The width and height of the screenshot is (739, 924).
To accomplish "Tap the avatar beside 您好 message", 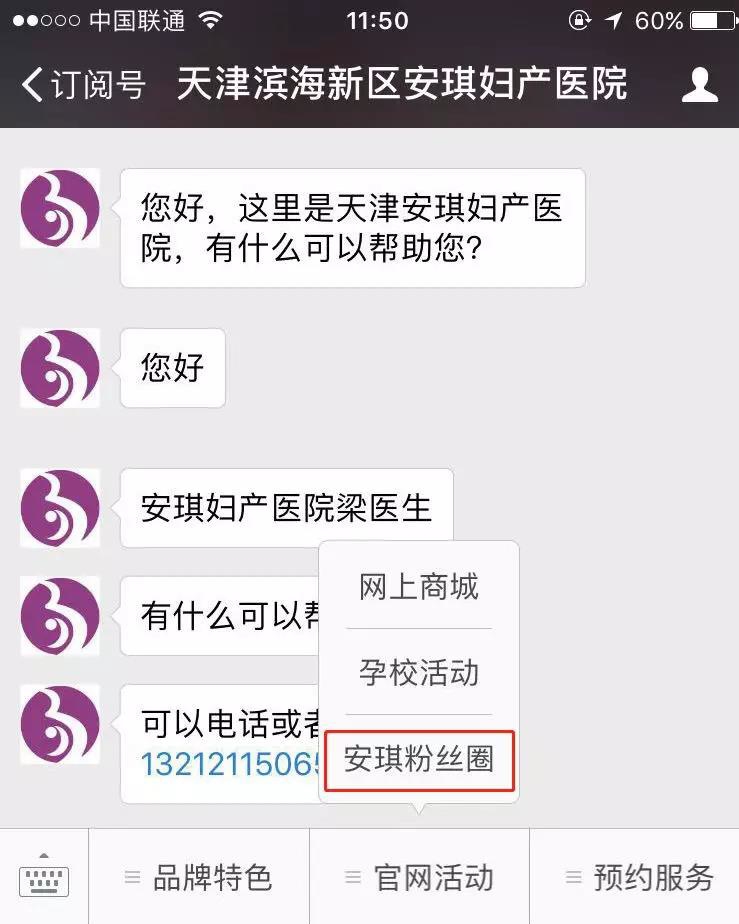I will [60, 368].
